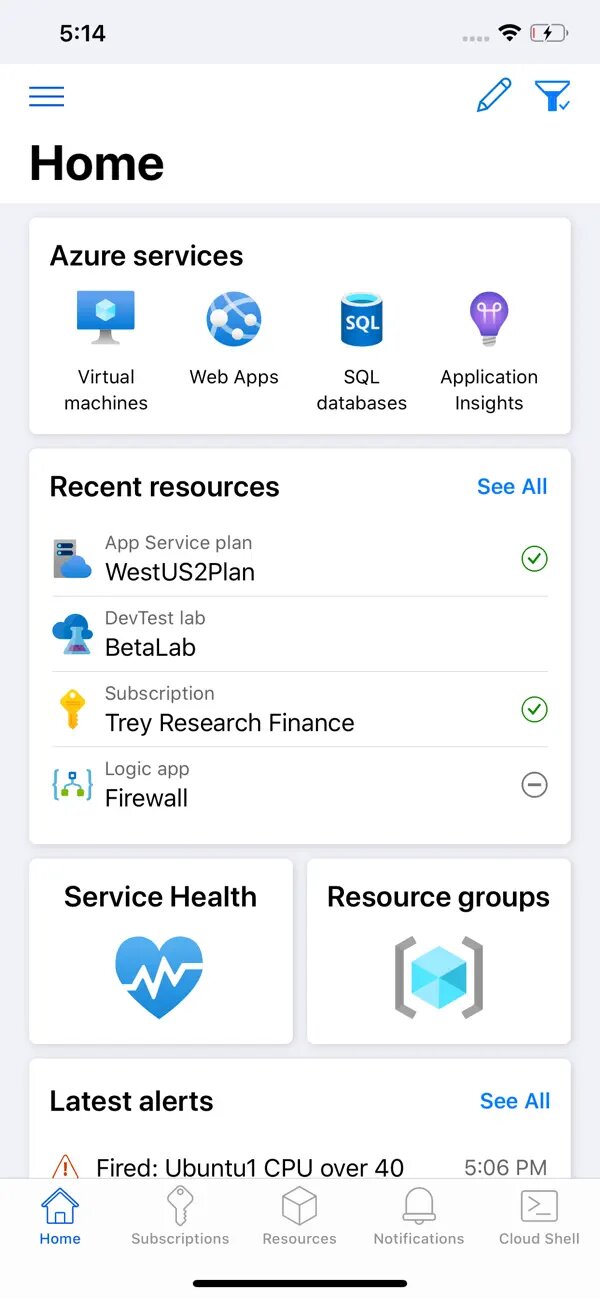Open the Resource groups card
Viewport: 600px width, 1299px height.
click(x=438, y=951)
